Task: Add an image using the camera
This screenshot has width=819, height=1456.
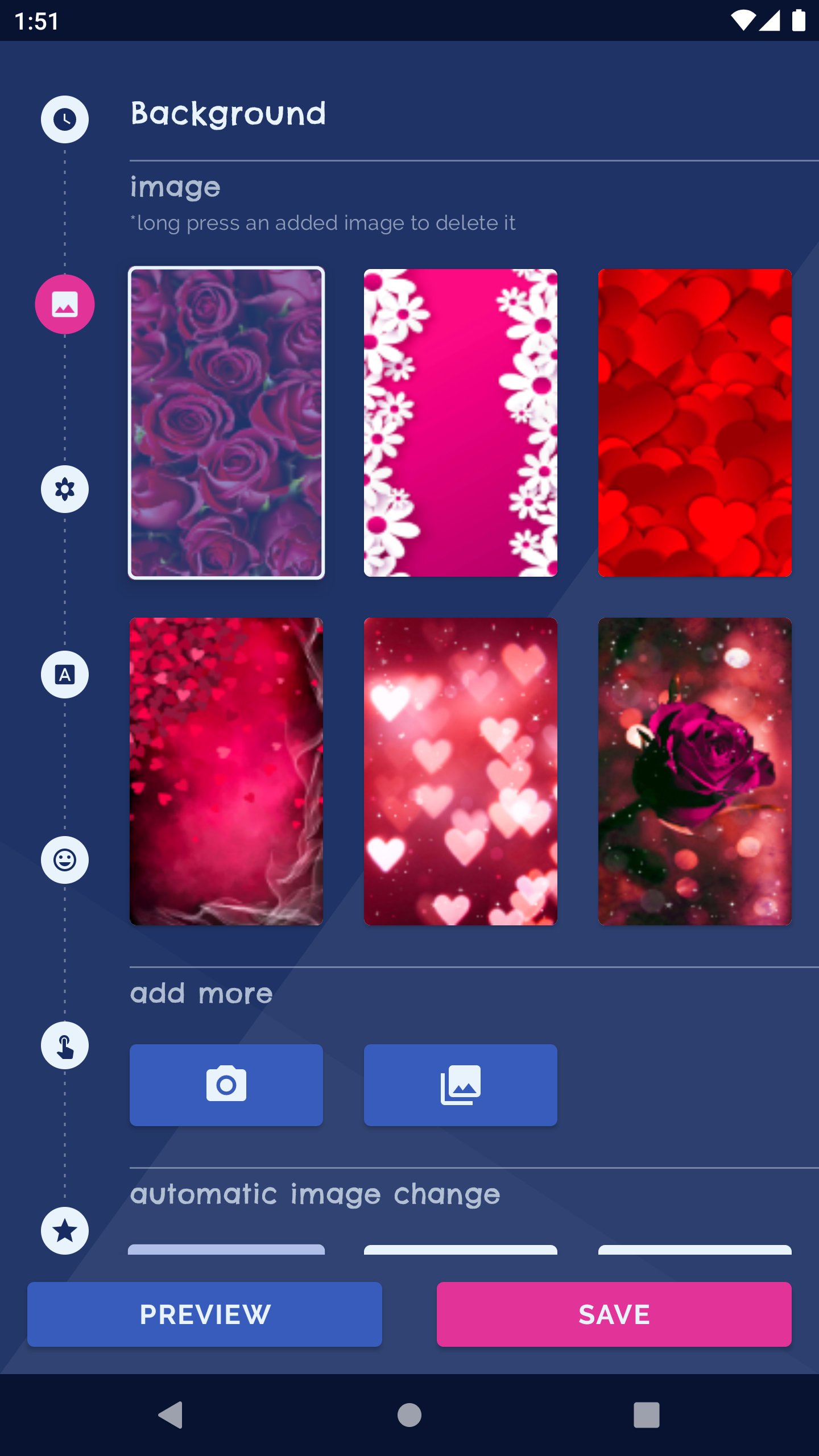Action: 226,1085
